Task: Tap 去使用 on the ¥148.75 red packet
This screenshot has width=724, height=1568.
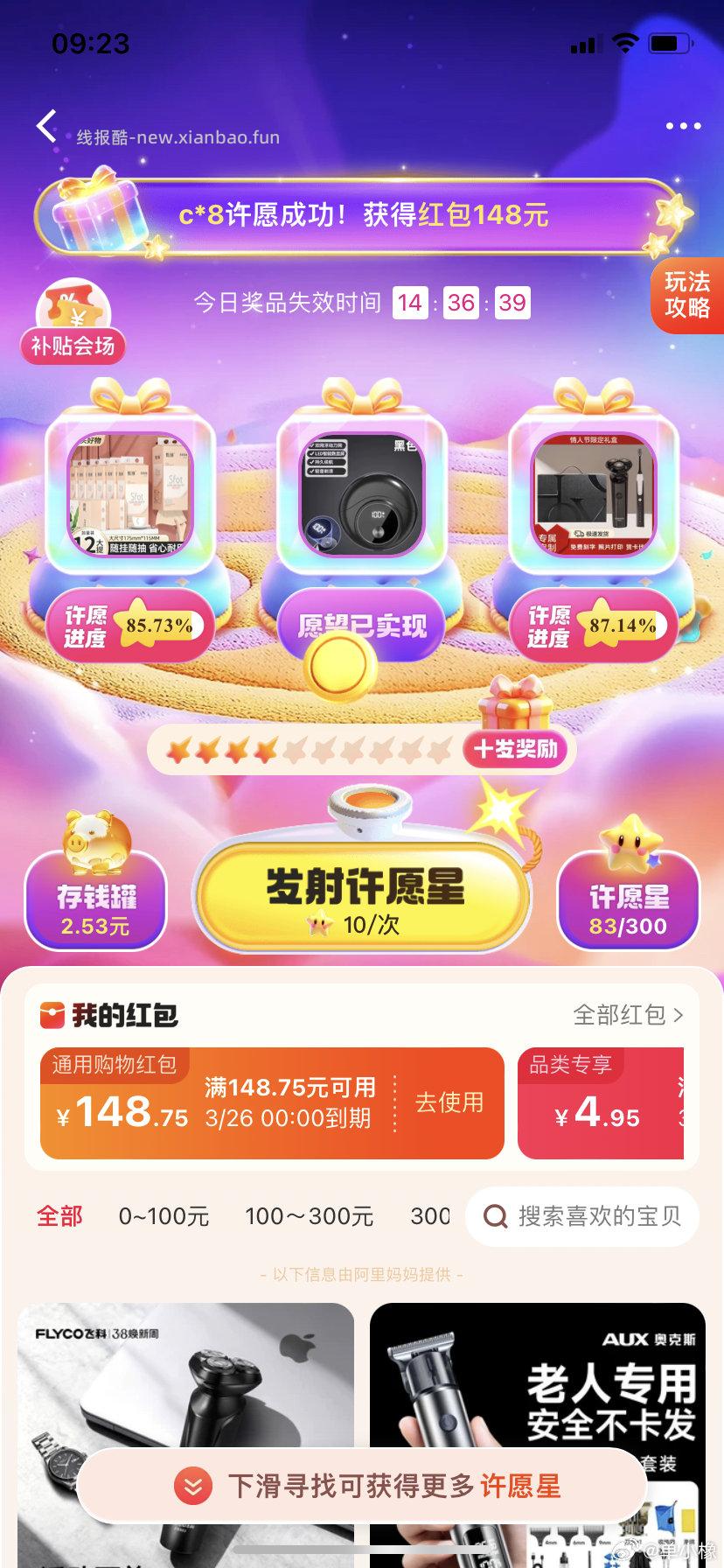Action: click(x=449, y=1102)
